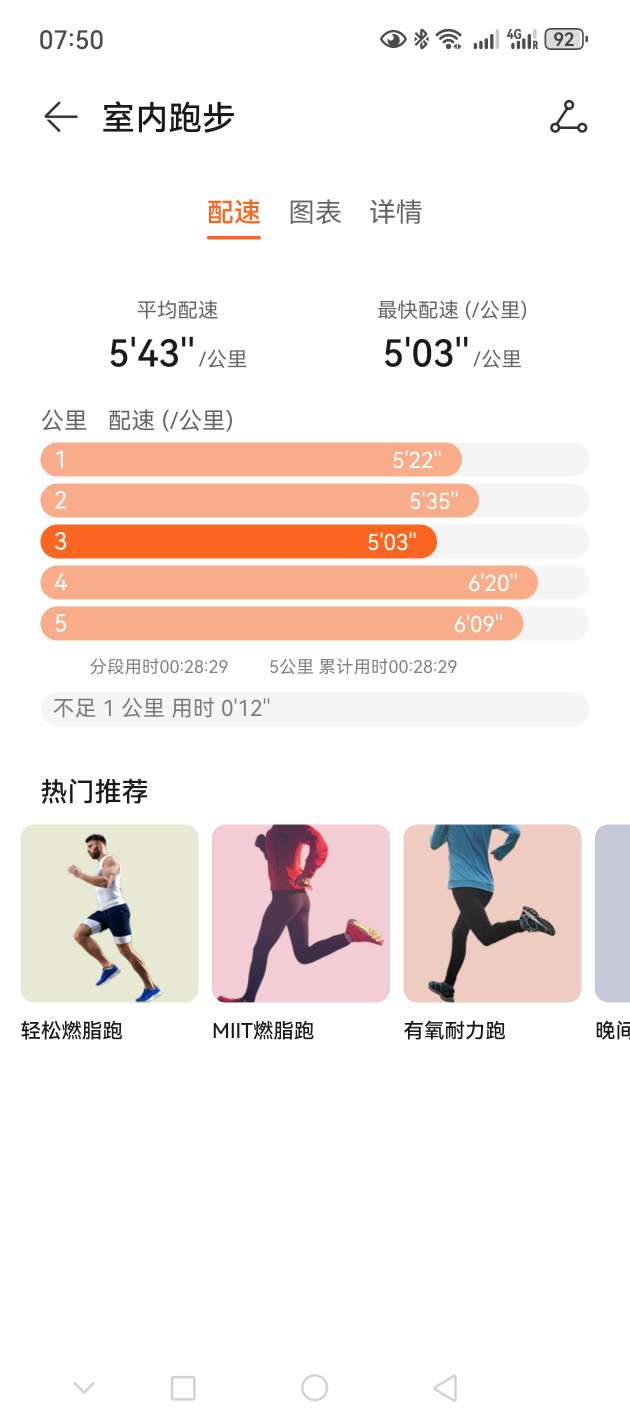Open the 轻松燃脂跑 course card

(x=109, y=913)
